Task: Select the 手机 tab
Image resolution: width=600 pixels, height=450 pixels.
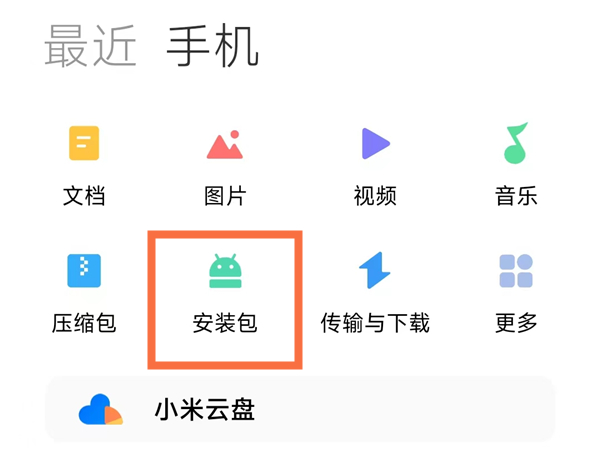Action: coord(212,47)
